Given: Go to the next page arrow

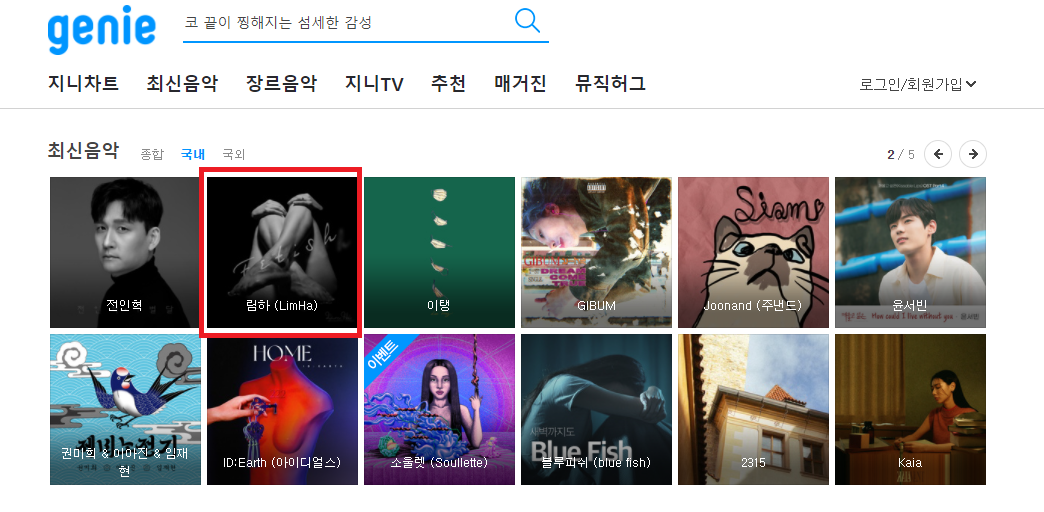Looking at the screenshot, I should (x=973, y=154).
